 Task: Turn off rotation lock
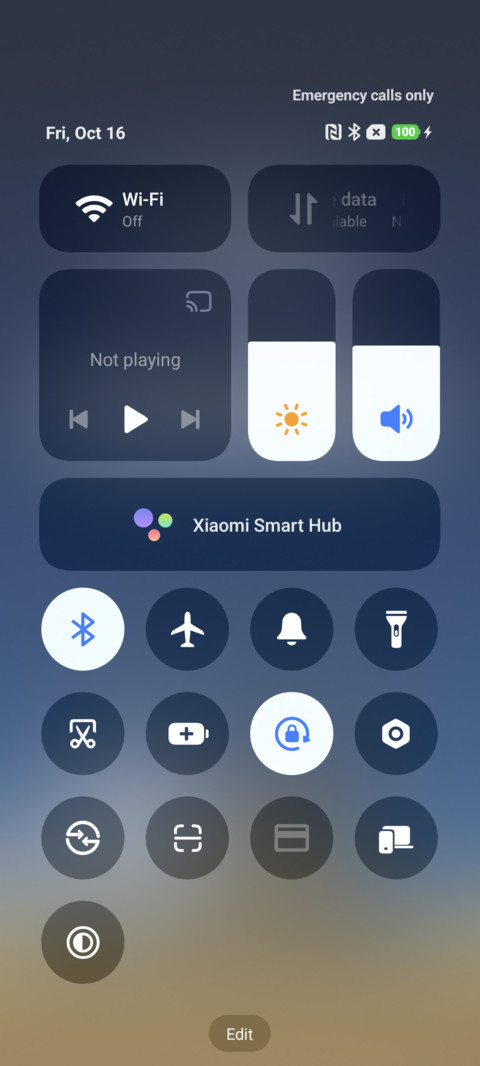[292, 734]
